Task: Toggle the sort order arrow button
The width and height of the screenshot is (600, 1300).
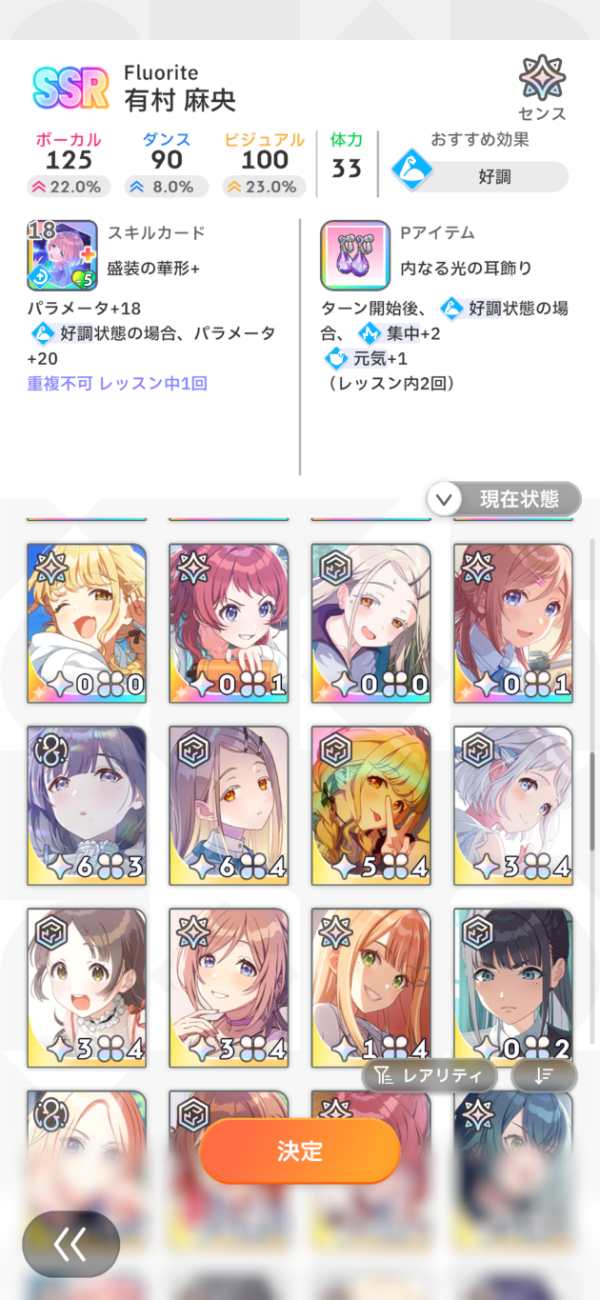Action: point(543,1076)
